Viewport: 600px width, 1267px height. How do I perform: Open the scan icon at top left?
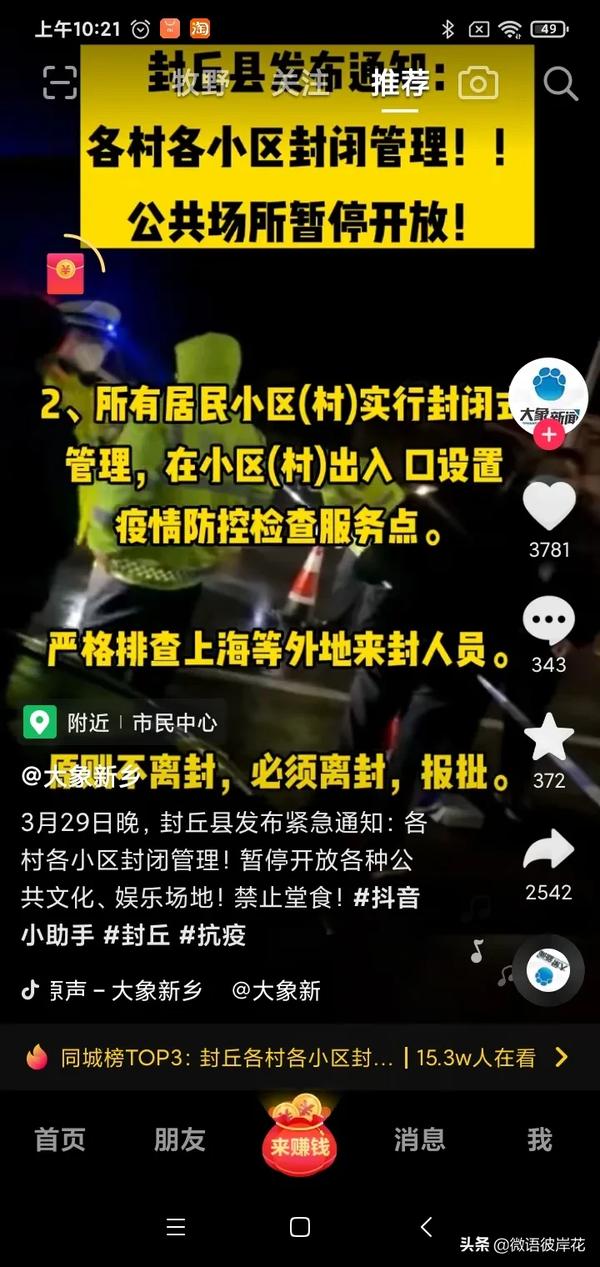tap(60, 83)
